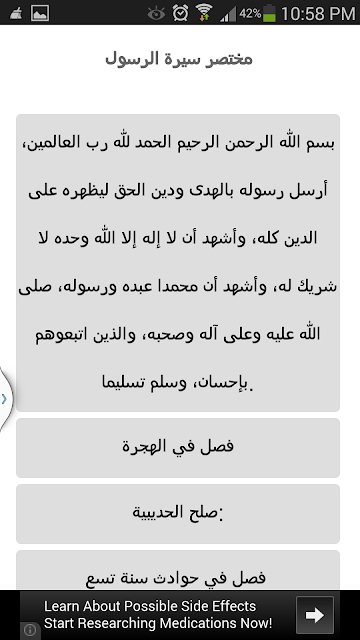Open the introduction card starting with بسم الله
Viewport: 360px width, 640px height.
178,263
